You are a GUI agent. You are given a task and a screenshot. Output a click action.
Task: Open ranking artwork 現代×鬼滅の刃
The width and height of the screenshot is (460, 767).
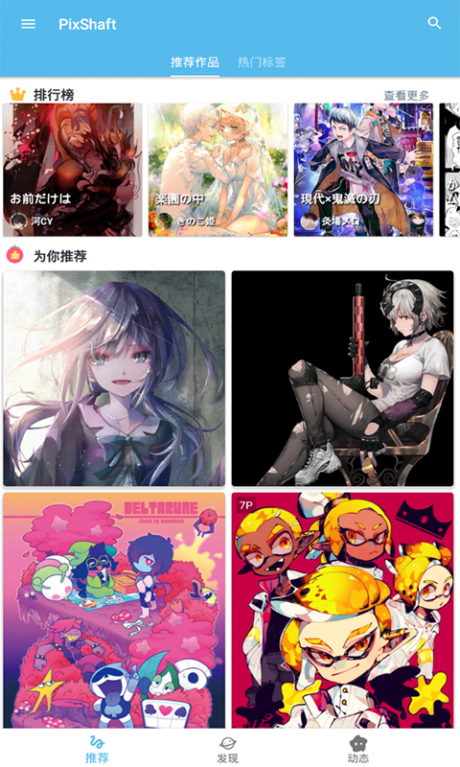tap(363, 170)
